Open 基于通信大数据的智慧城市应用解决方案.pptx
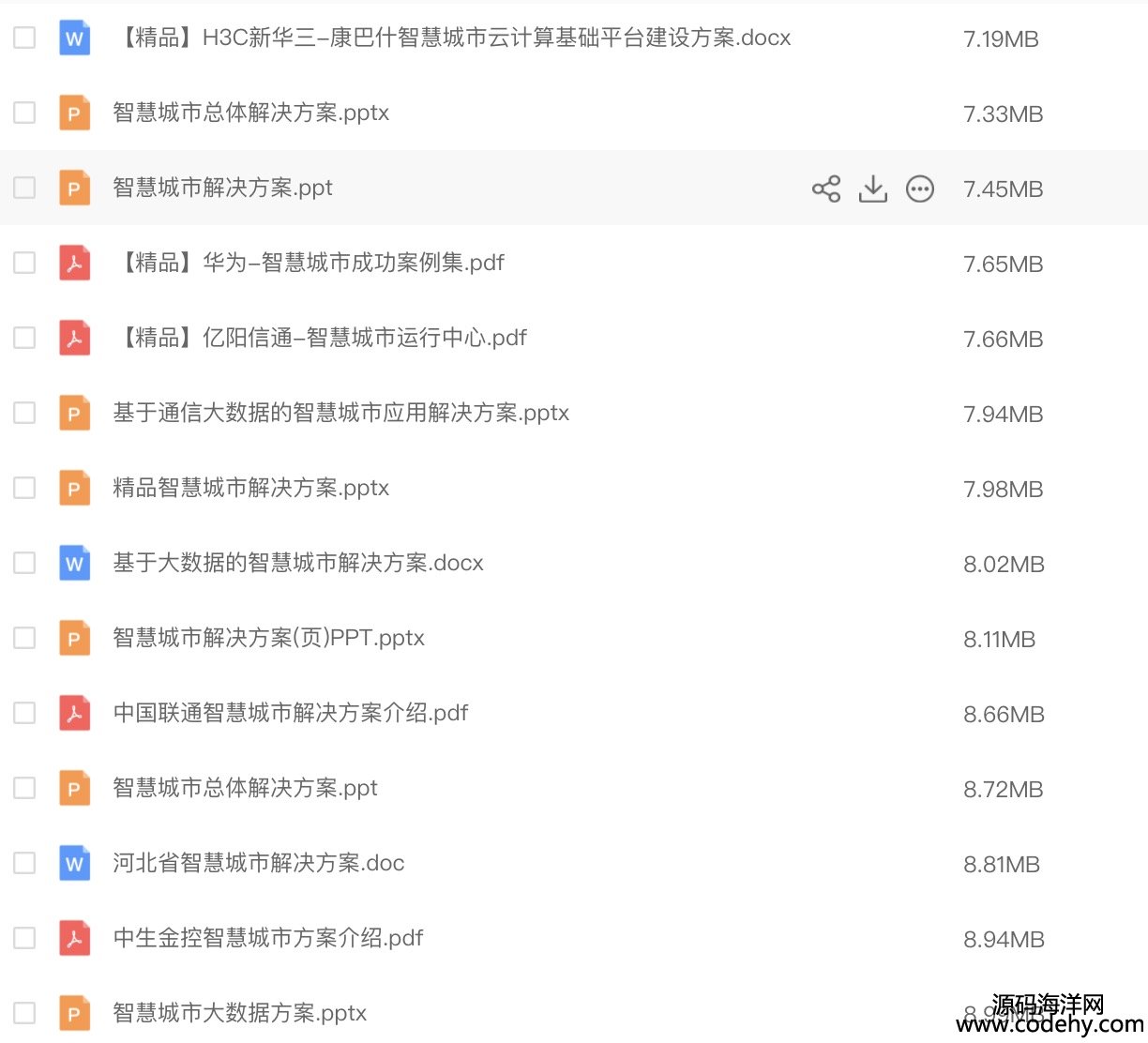 [x=340, y=413]
